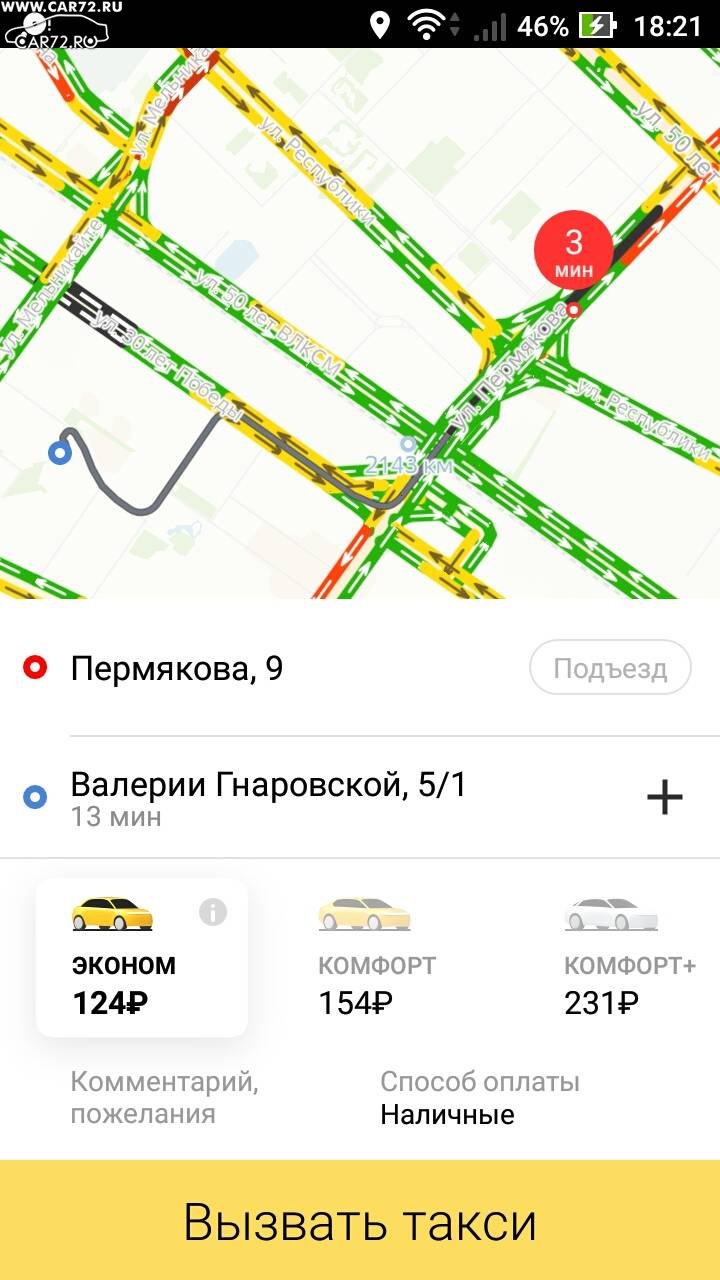The image size is (720, 1280).
Task: Select the Эконом tariff for 124₽
Action: point(142,957)
